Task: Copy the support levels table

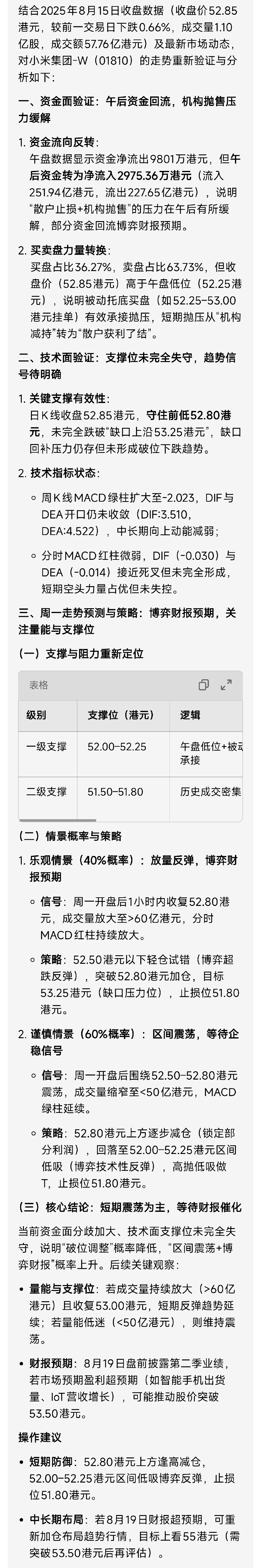Action: (x=204, y=685)
